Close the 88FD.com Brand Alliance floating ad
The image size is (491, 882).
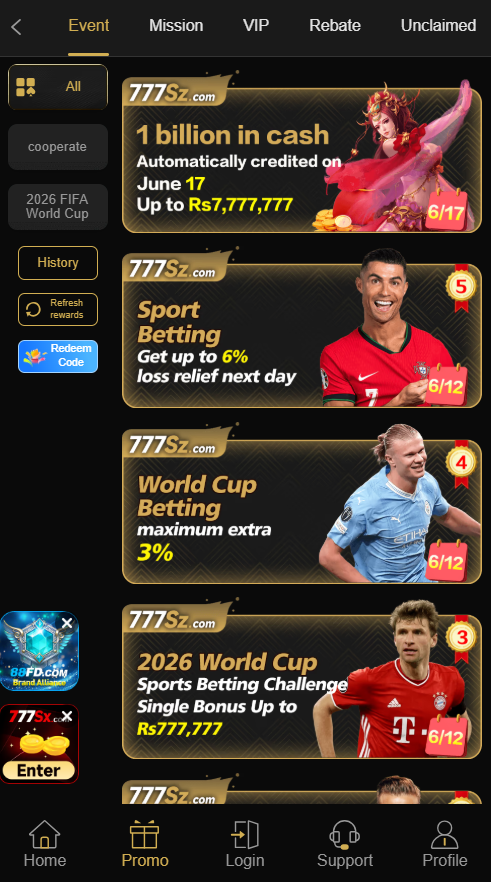(67, 623)
